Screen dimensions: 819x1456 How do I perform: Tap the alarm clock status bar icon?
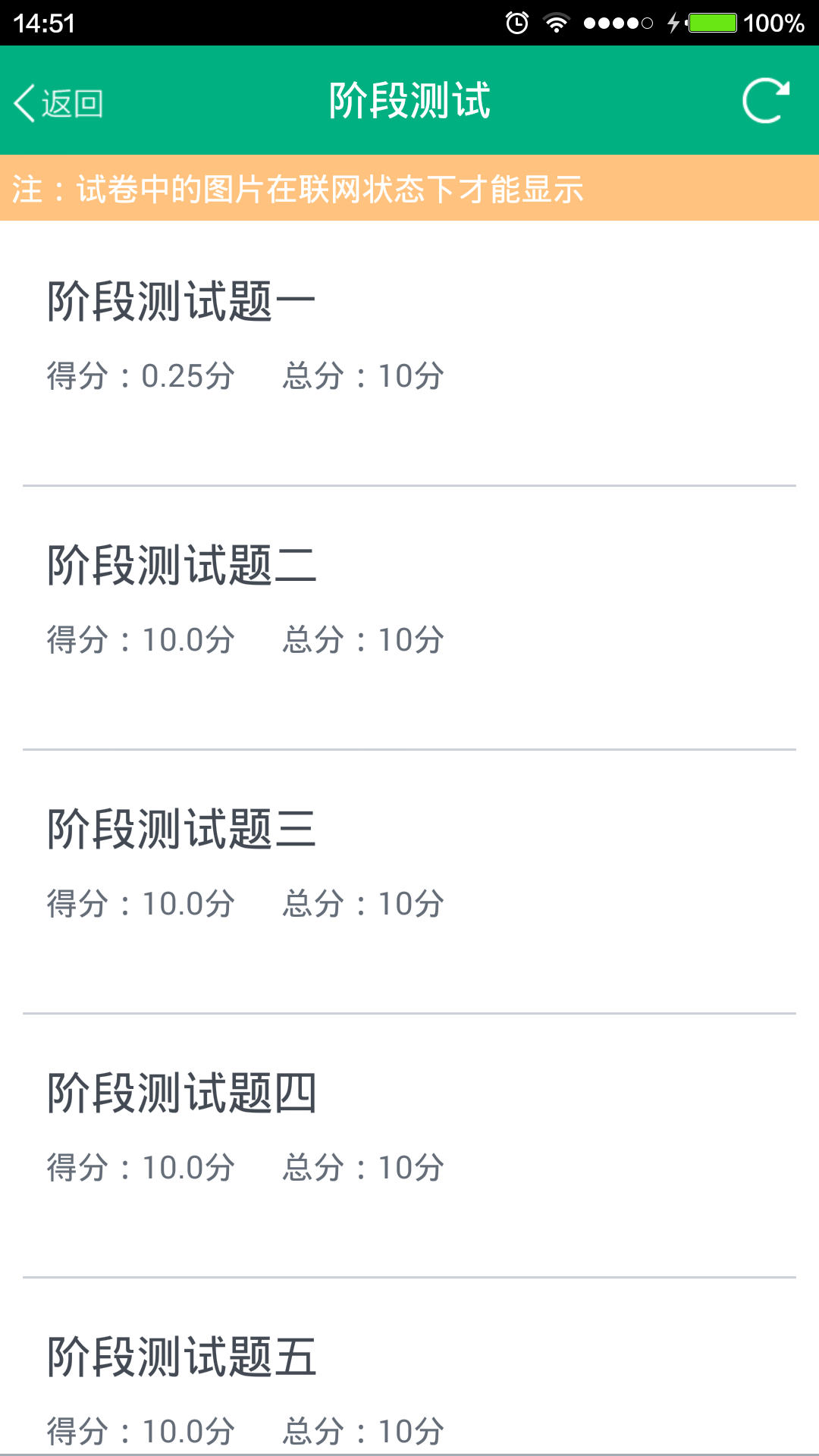pos(518,23)
